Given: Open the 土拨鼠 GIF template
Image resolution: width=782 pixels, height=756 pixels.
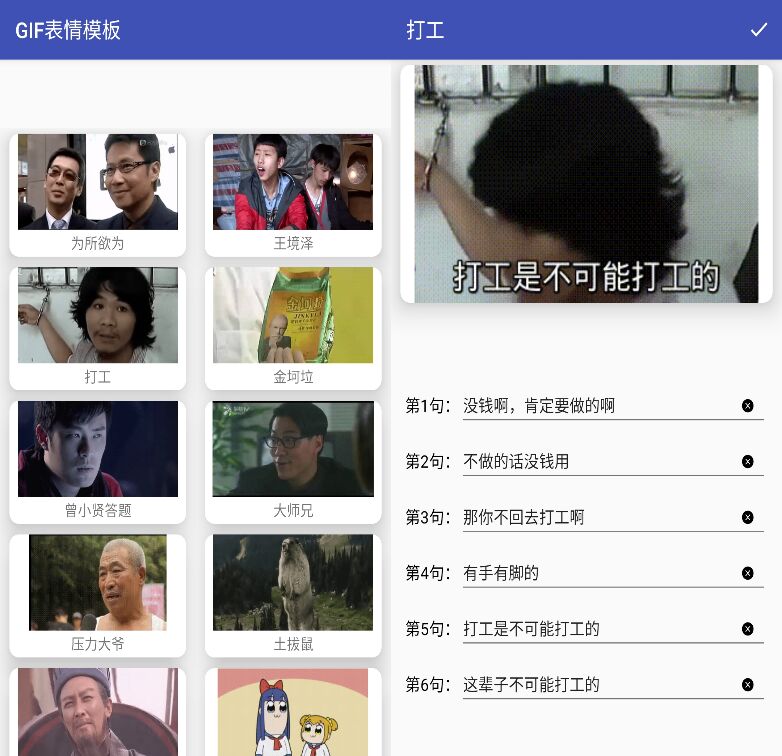Looking at the screenshot, I should coord(293,594).
